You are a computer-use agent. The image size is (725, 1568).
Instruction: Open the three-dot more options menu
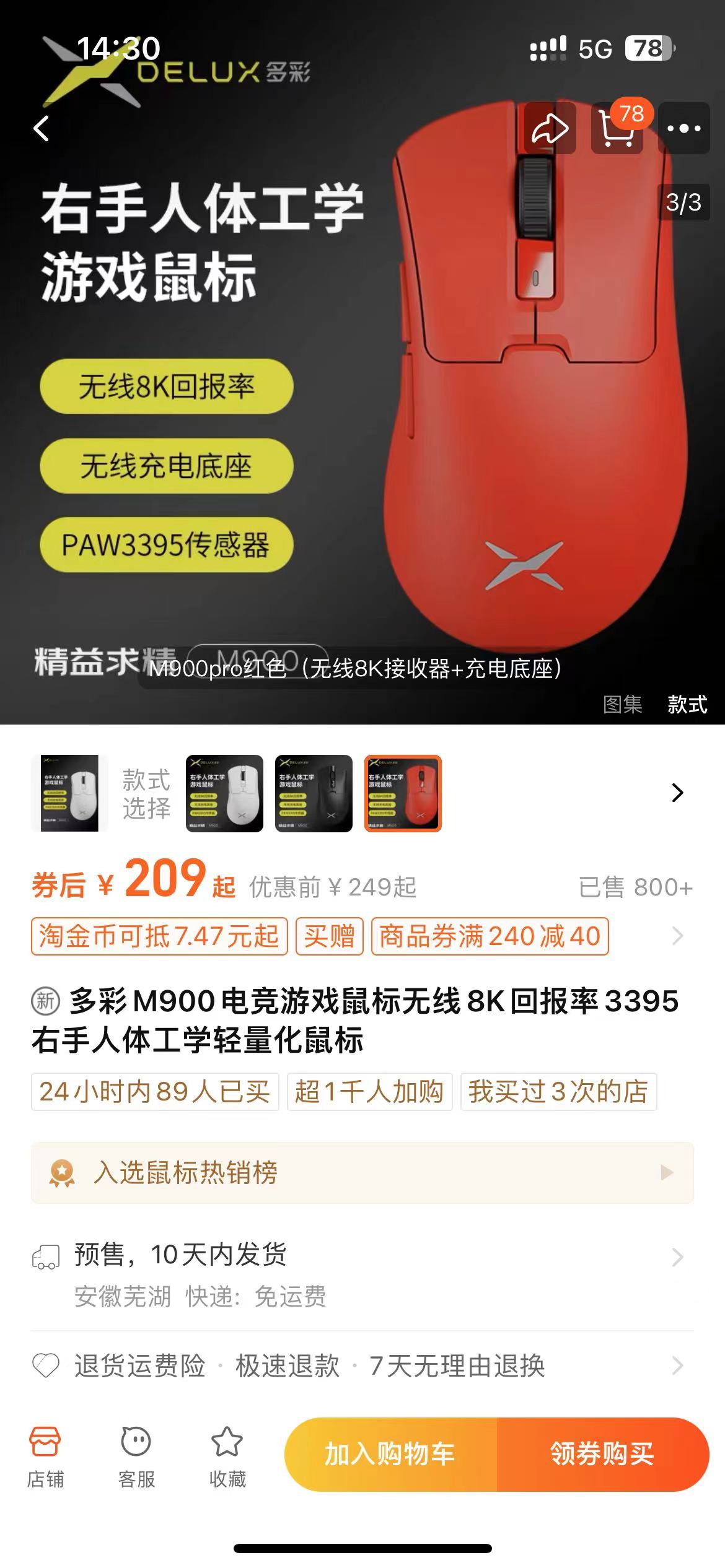click(x=683, y=128)
